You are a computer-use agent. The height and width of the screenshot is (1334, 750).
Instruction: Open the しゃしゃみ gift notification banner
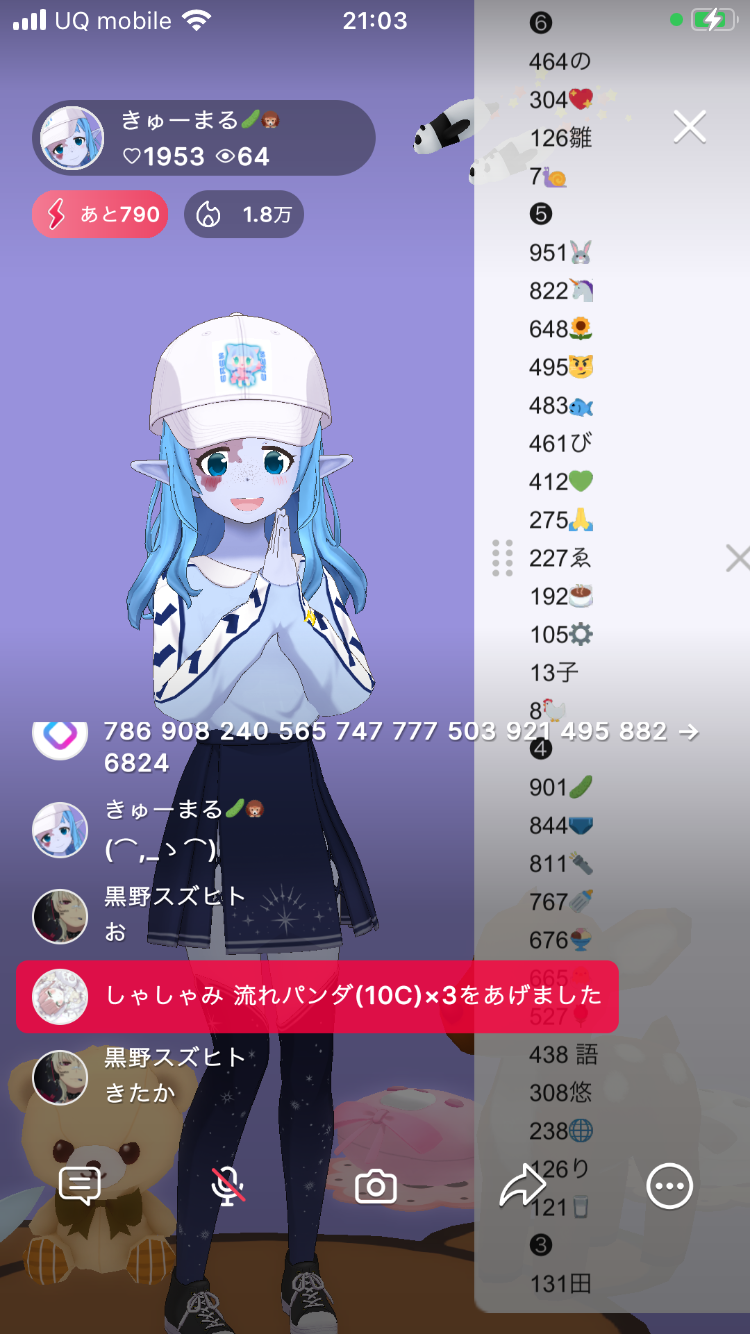(x=317, y=996)
